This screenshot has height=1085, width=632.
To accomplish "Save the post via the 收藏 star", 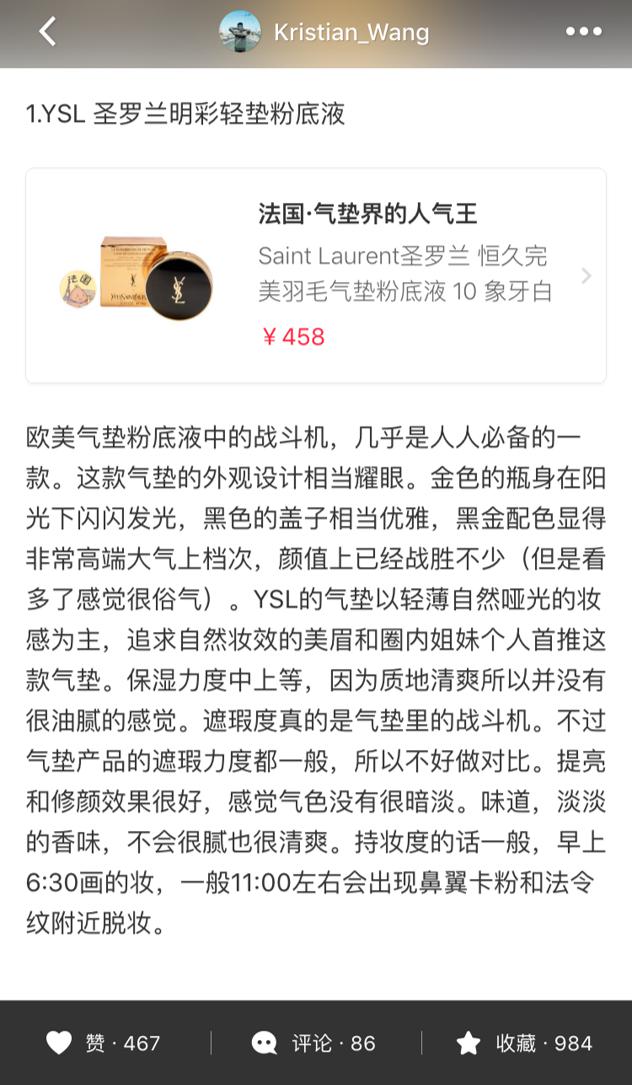I will point(524,1043).
